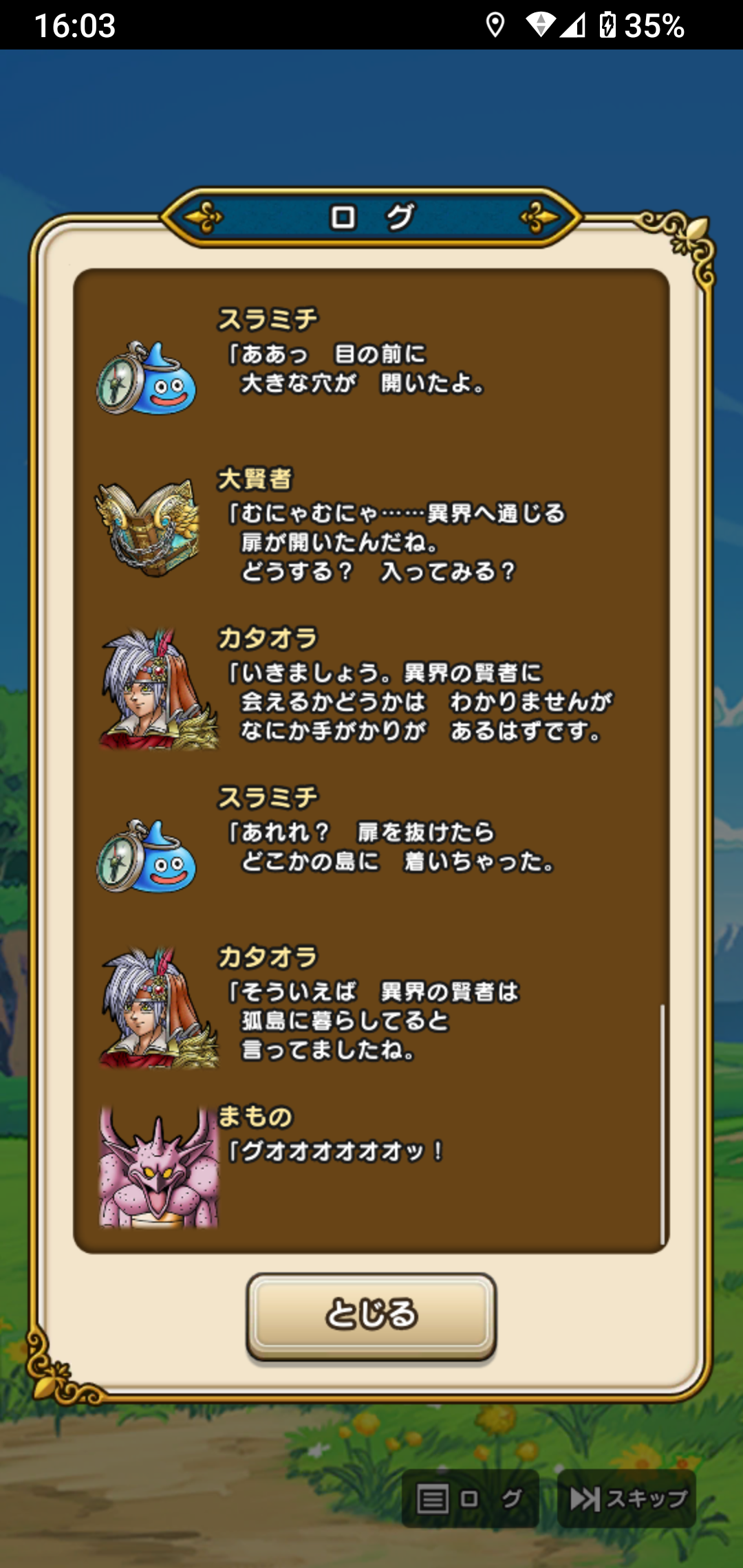Image resolution: width=743 pixels, height=1568 pixels.
Task: Tap the ログ button at the bottom
Action: click(470, 1499)
